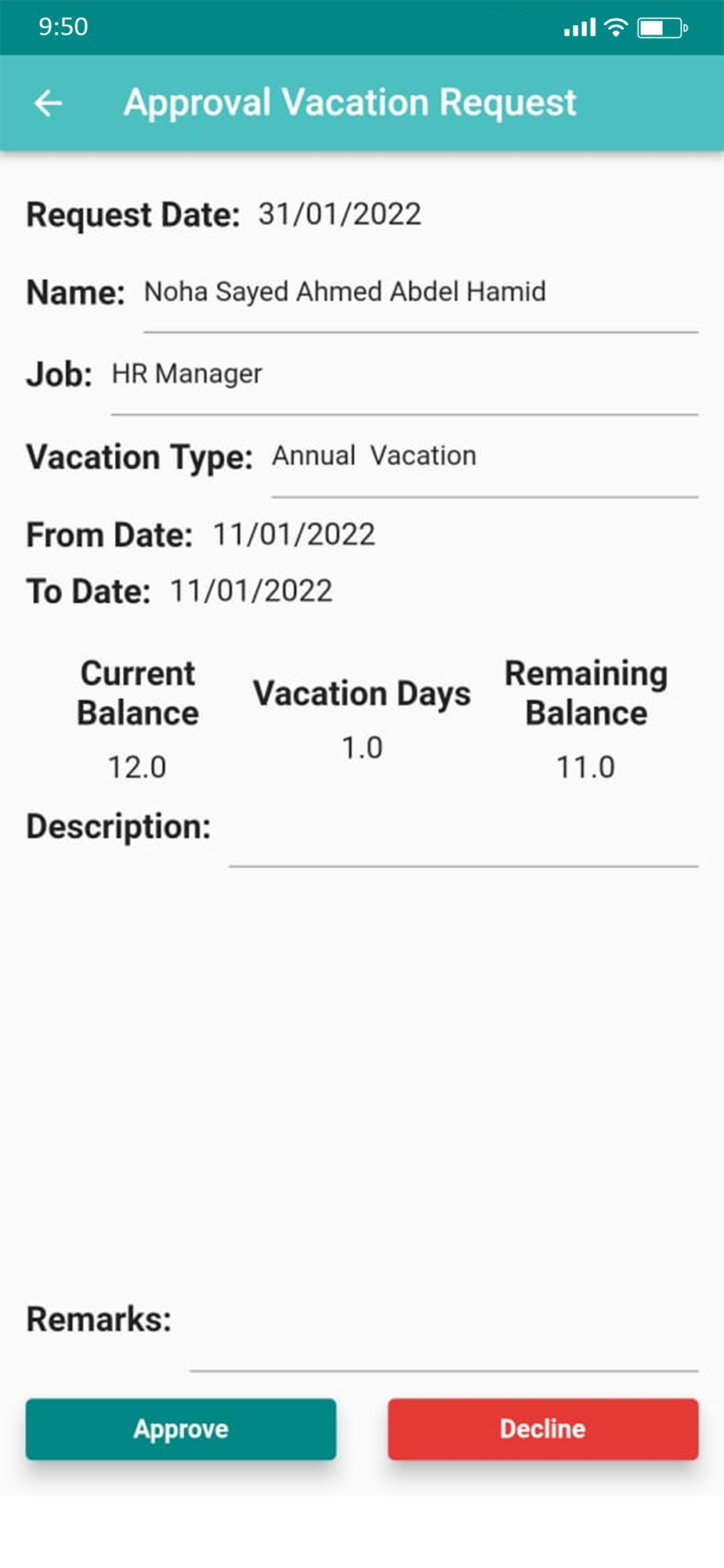This screenshot has height=1568, width=724.
Task: Decline the vacation request
Action: [543, 1428]
